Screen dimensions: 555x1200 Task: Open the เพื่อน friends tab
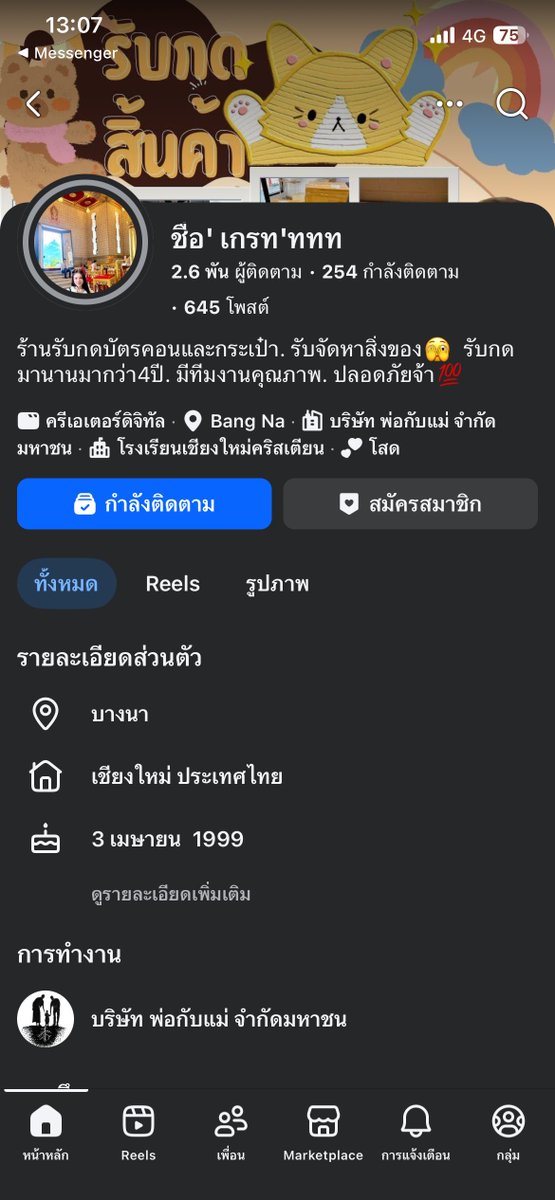[231, 1133]
